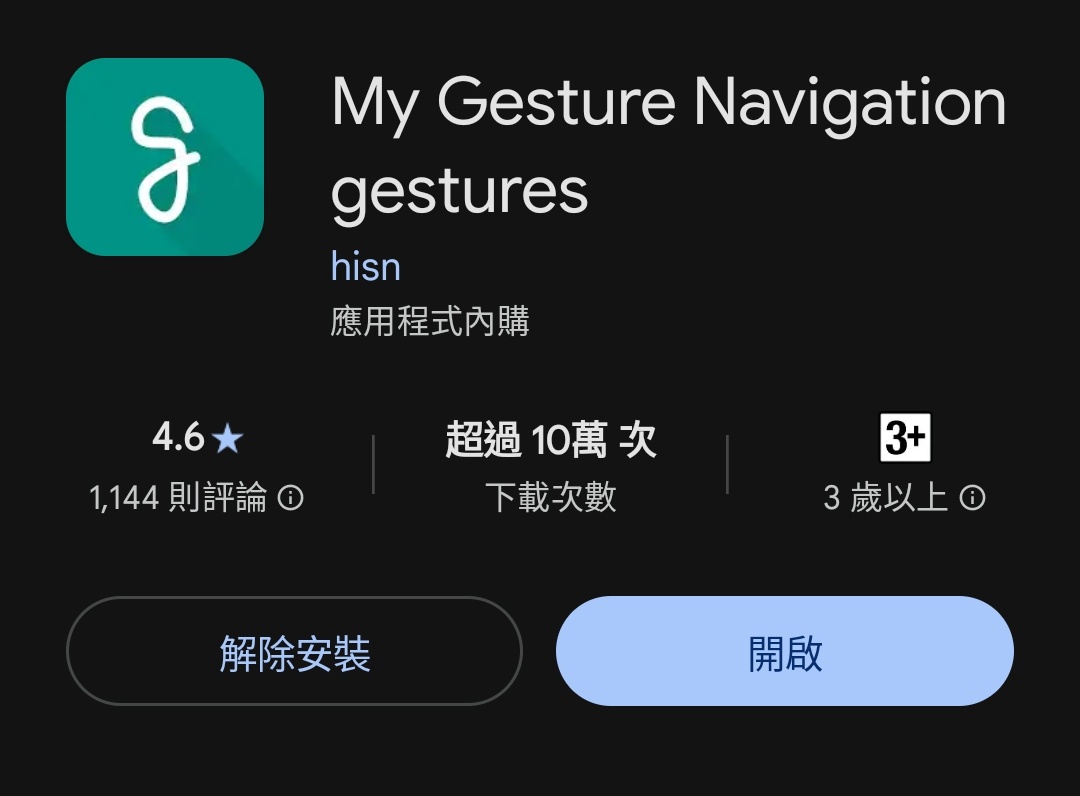Open the hisn developer page

click(x=365, y=267)
